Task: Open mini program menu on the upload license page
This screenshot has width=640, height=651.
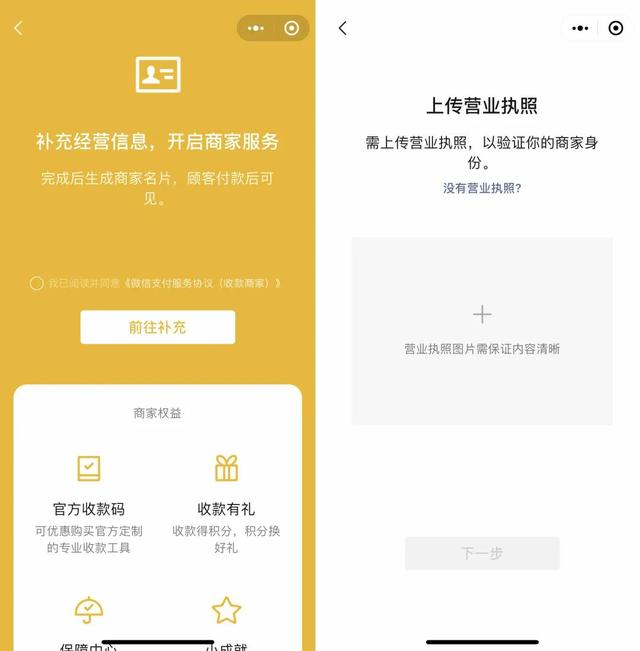Action: pos(580,28)
